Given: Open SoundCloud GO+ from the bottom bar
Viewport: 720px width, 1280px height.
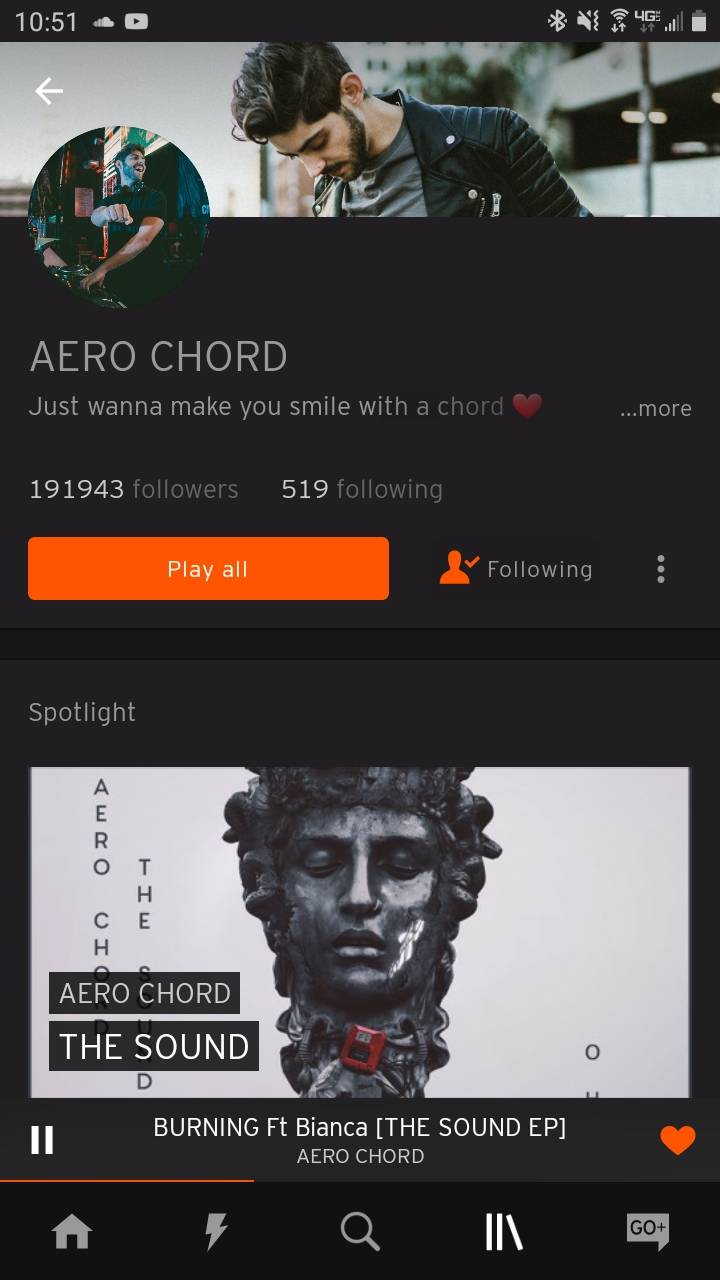Looking at the screenshot, I should point(648,1232).
